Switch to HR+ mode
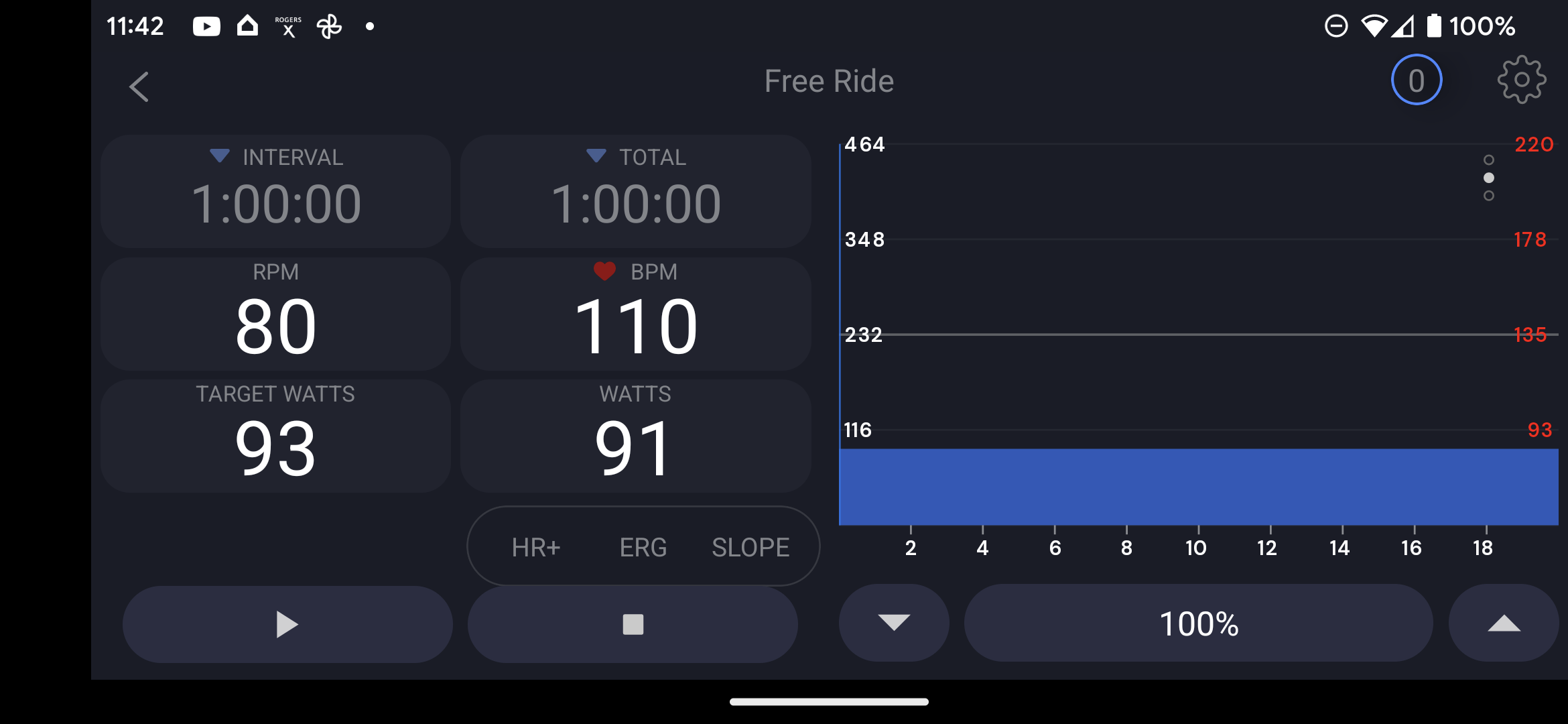This screenshot has width=1568, height=724. click(x=535, y=547)
